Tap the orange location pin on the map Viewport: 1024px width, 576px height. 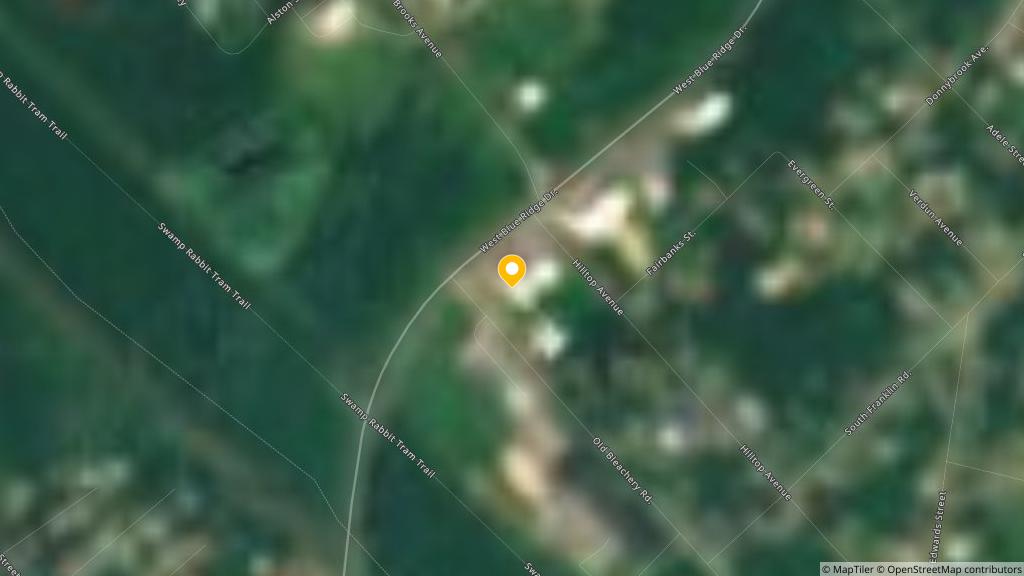512,270
